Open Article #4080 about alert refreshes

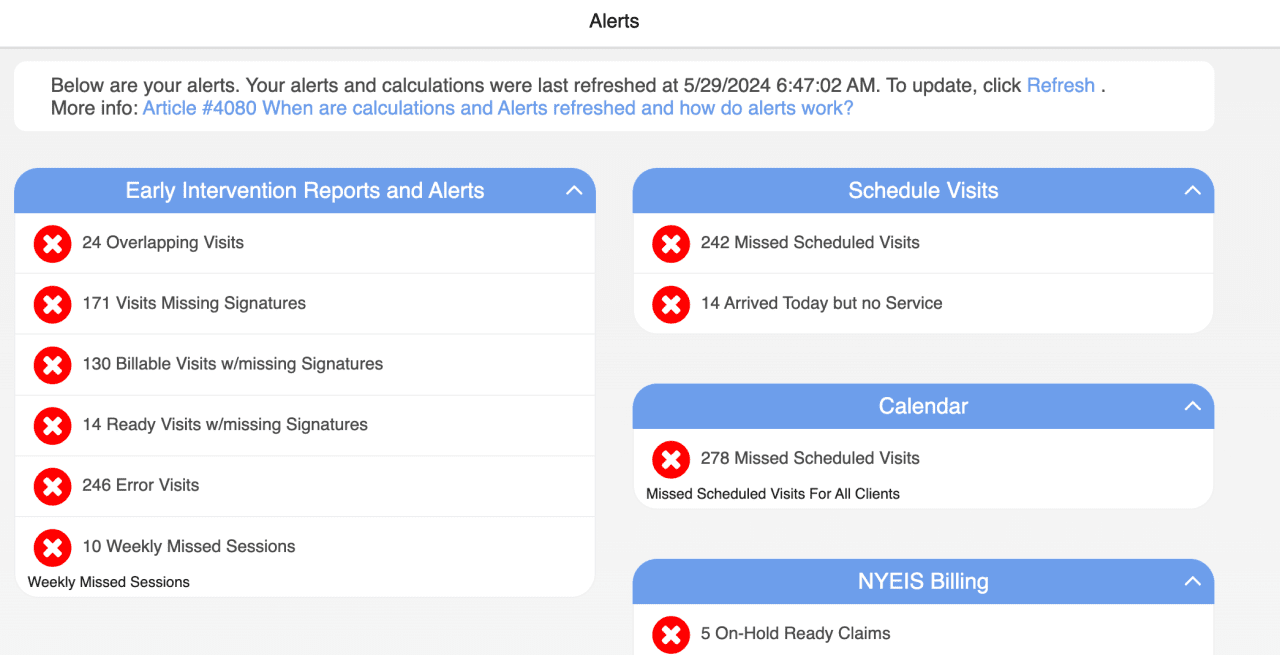[x=497, y=108]
